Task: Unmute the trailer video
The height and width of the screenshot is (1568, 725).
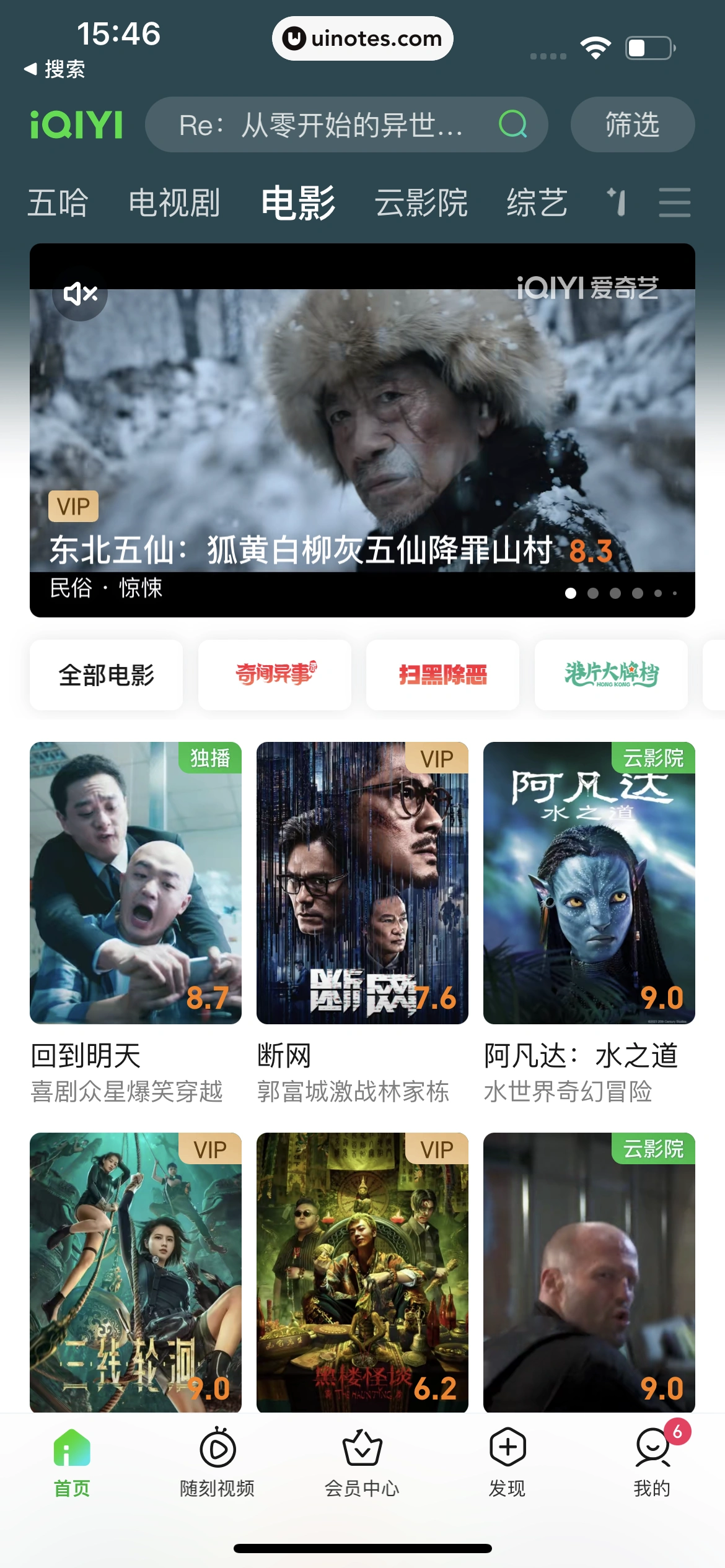Action: tap(80, 294)
